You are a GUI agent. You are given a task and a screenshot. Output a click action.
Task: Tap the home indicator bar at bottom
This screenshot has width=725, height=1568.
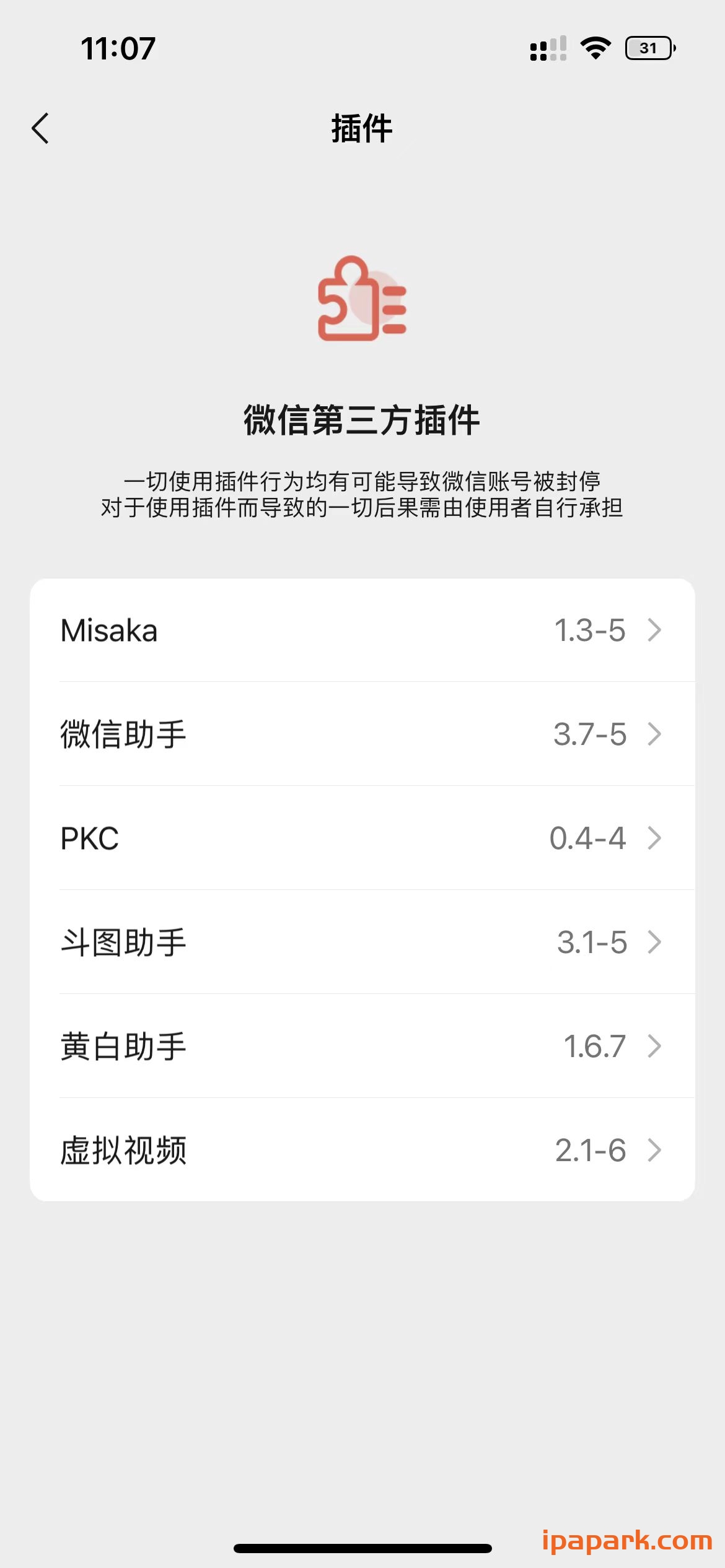[362, 1544]
